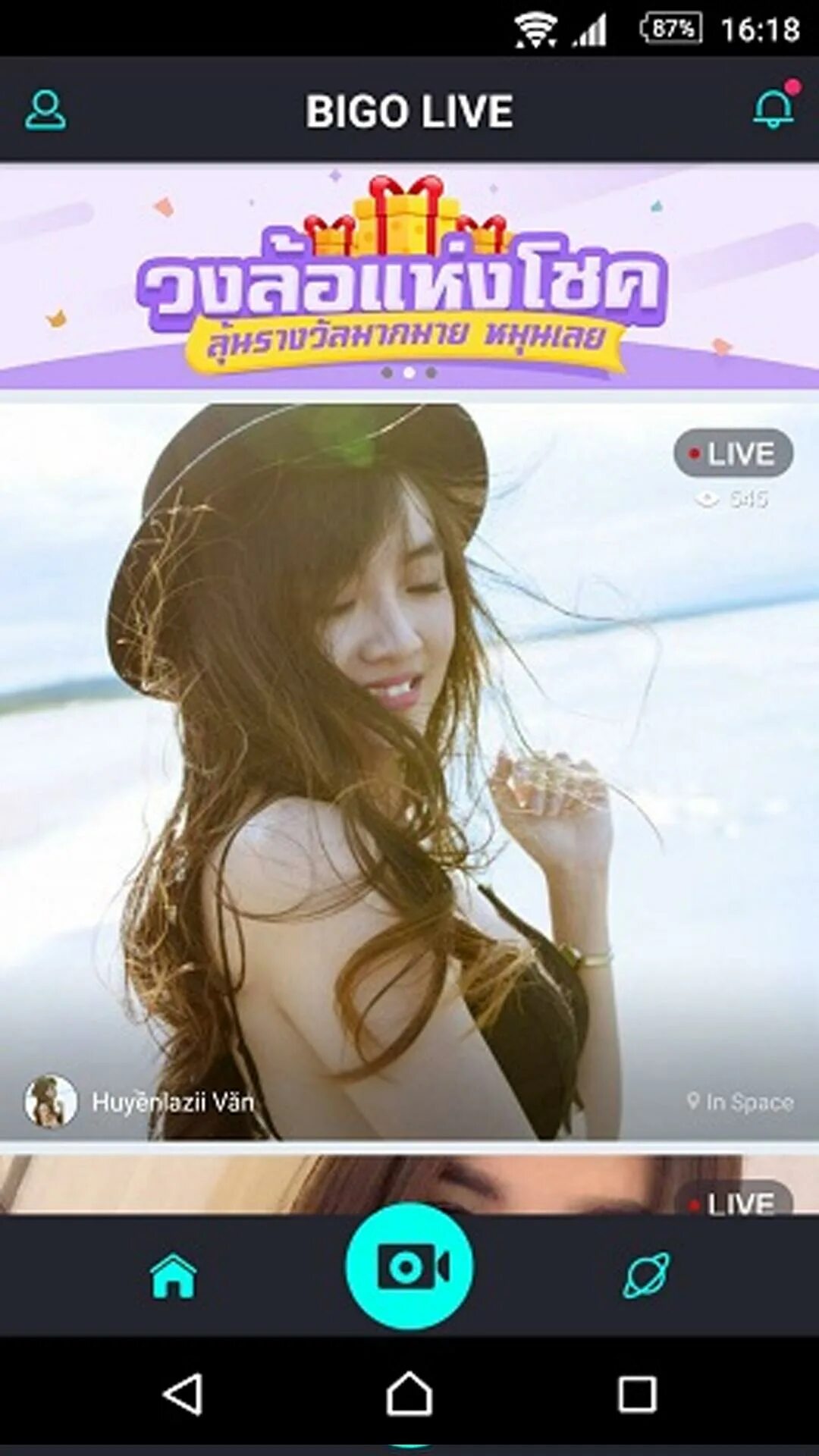Start a live broadcast with the camera button
This screenshot has width=819, height=1456.
pos(409,1266)
